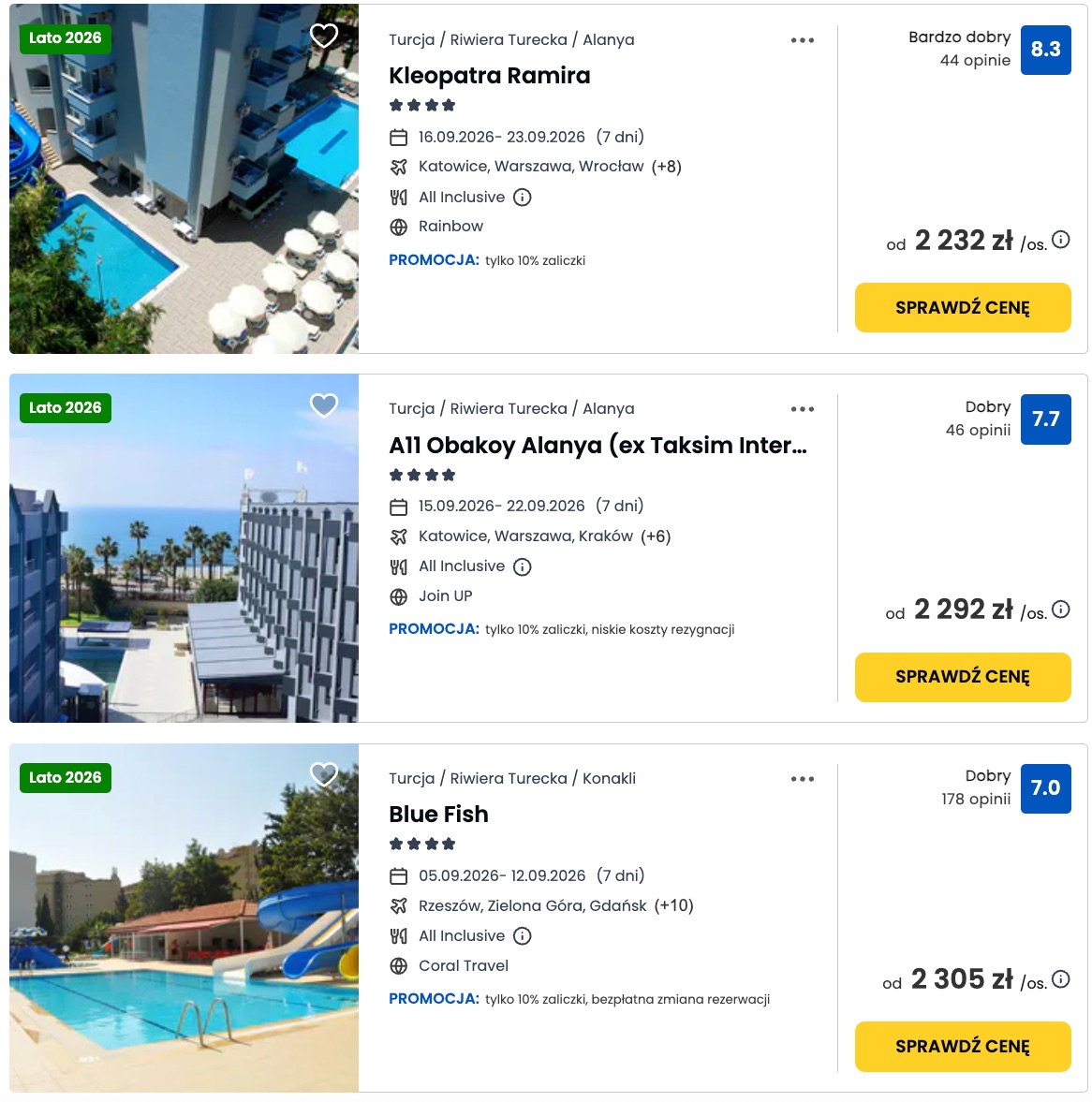Open price details beside 2 292 zł

[1061, 610]
